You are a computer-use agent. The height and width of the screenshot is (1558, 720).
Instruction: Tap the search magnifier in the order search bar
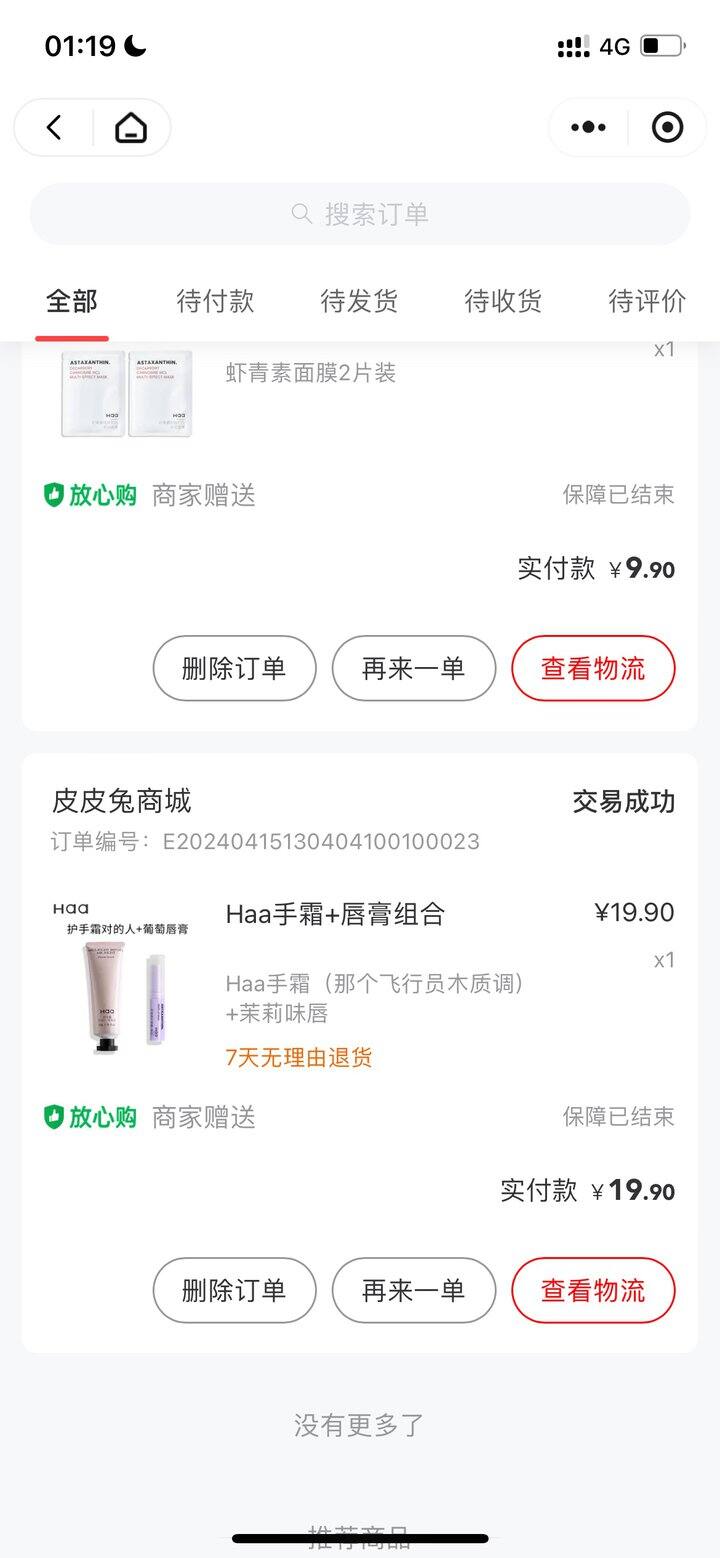(300, 214)
